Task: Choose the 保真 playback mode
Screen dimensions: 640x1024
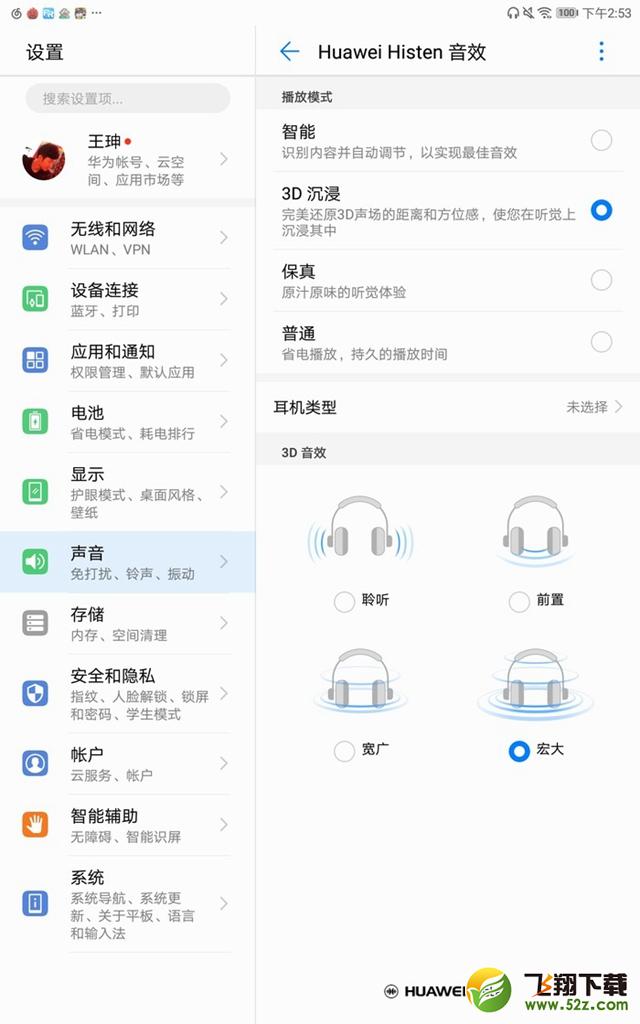Action: 448,281
